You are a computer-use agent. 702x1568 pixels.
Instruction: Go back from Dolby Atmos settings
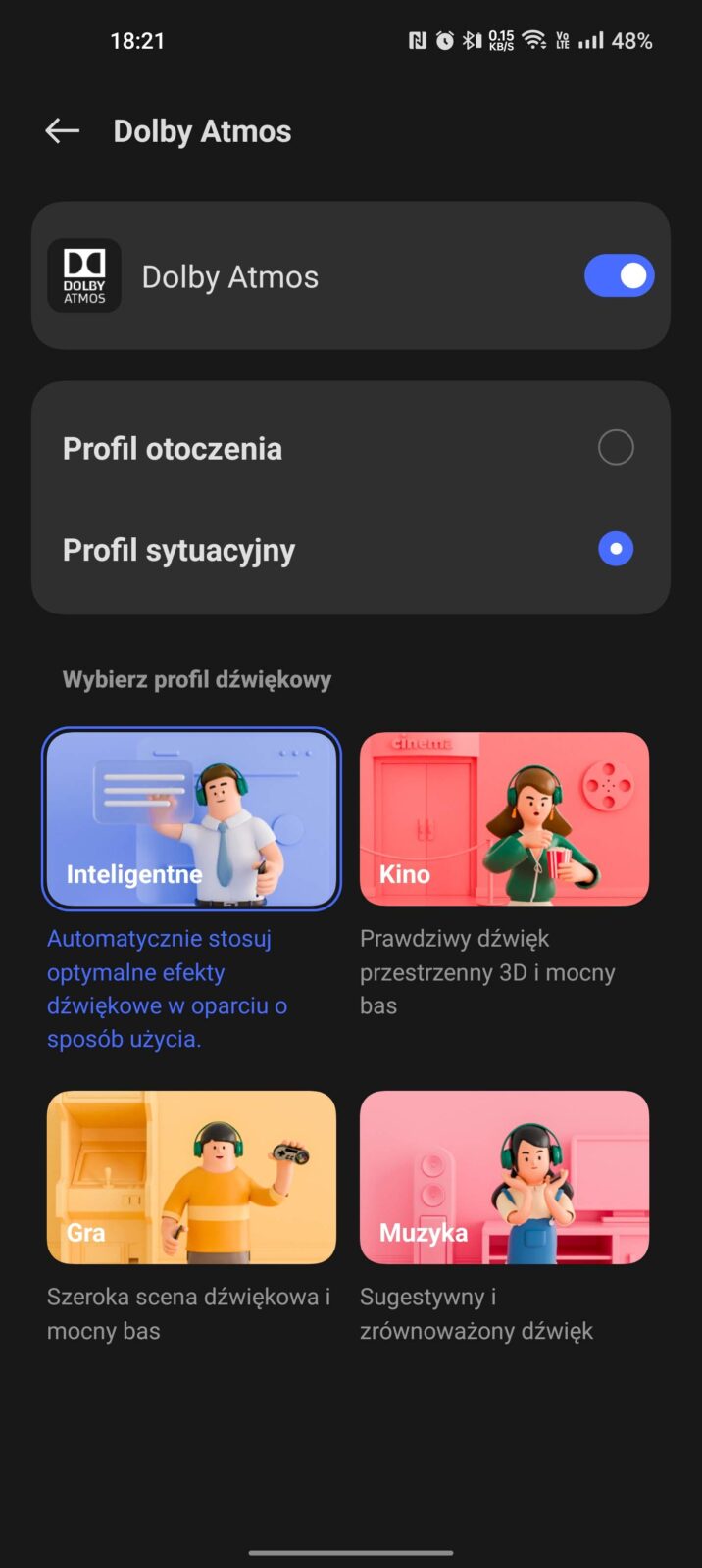point(62,130)
